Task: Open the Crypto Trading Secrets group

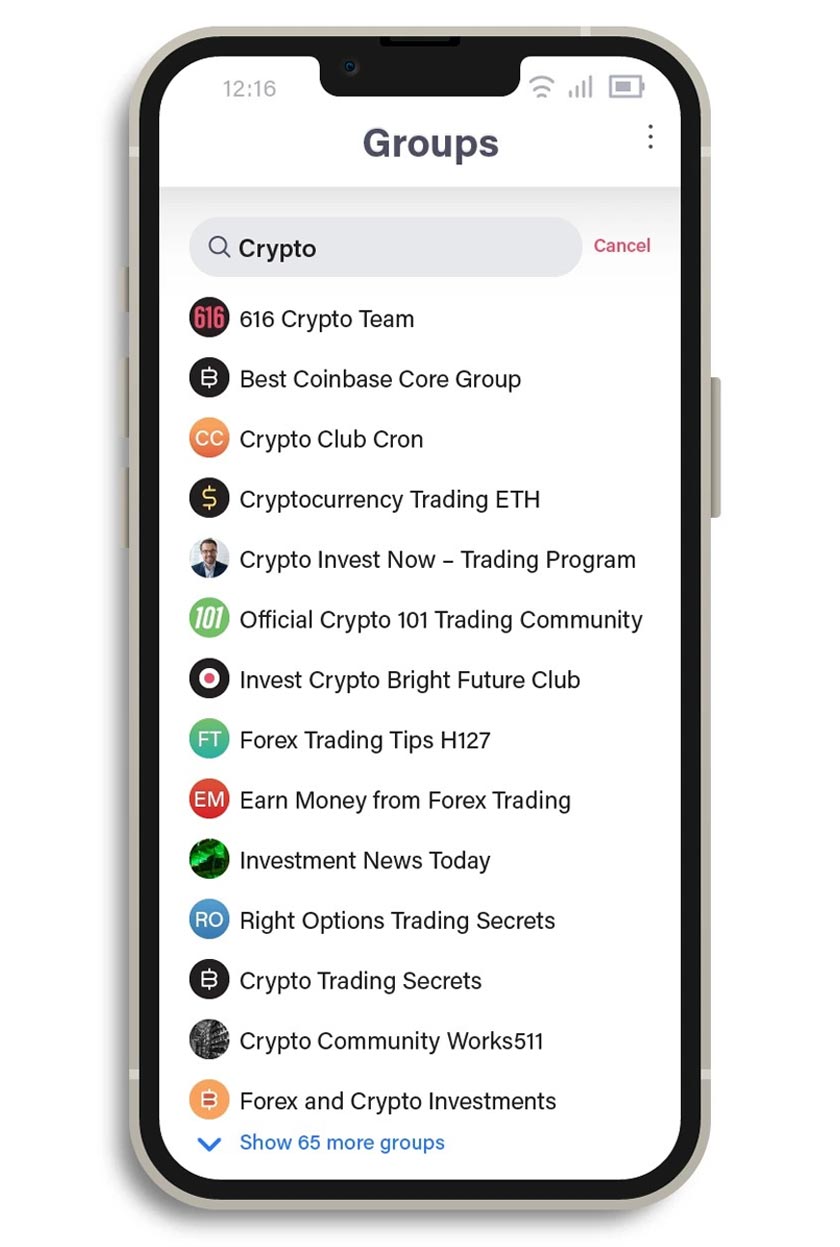Action: (x=359, y=980)
